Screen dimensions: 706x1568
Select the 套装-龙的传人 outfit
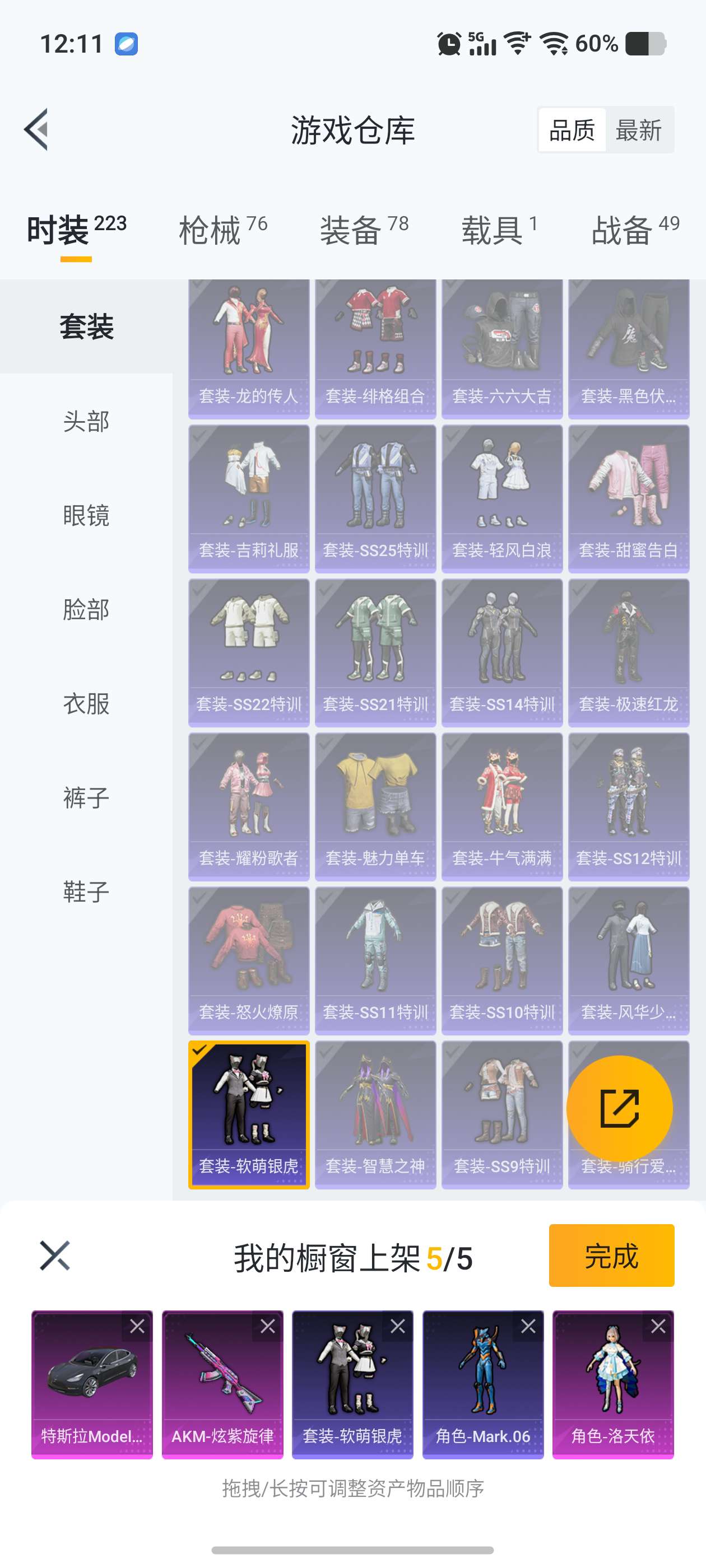point(249,348)
